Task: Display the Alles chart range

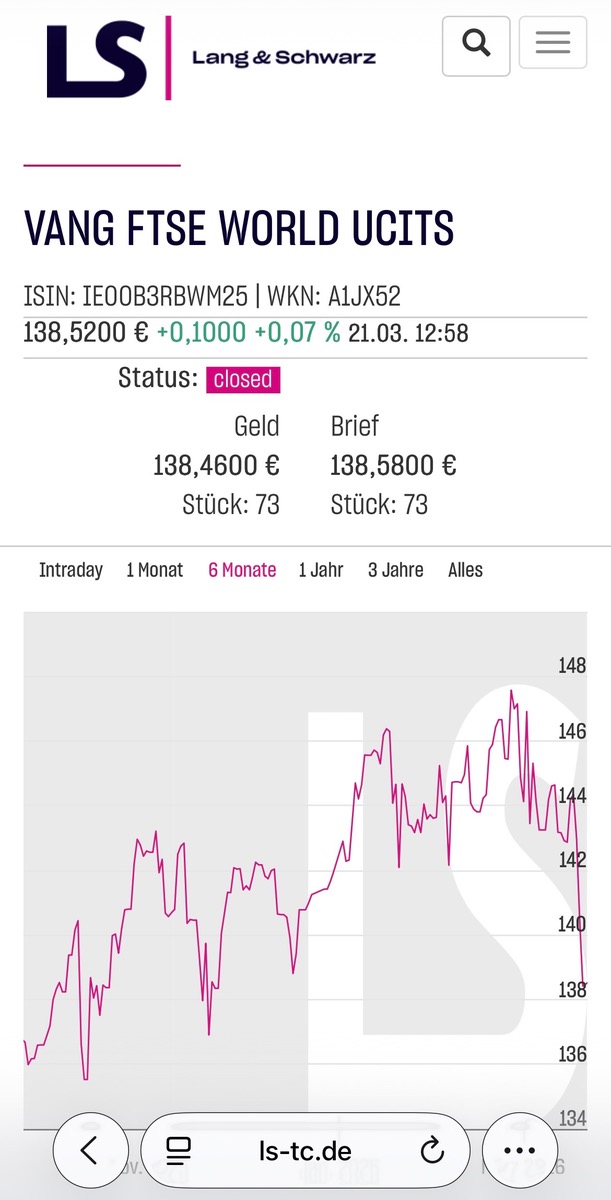Action: pyautogui.click(x=465, y=570)
